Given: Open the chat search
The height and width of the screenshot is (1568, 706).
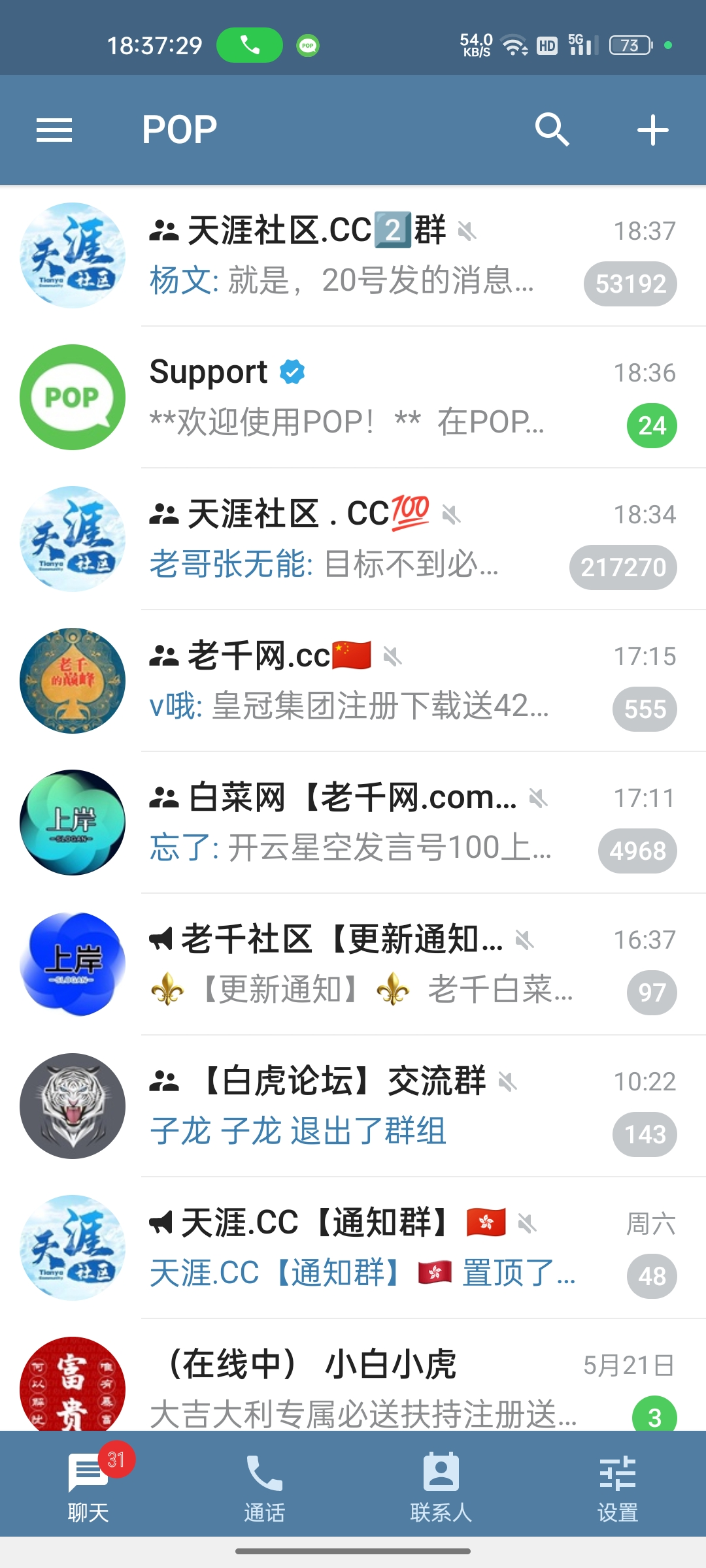Looking at the screenshot, I should 554,129.
